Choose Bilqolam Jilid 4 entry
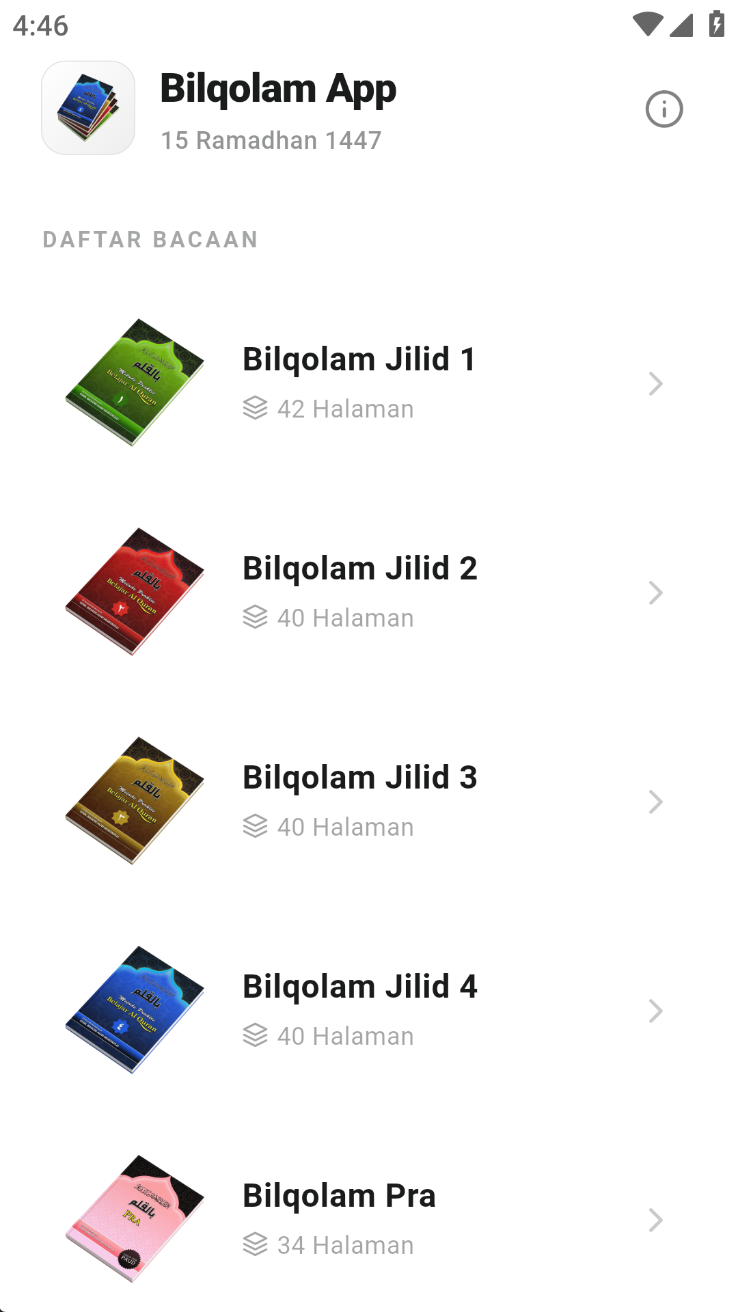738x1312 pixels. (x=360, y=1010)
